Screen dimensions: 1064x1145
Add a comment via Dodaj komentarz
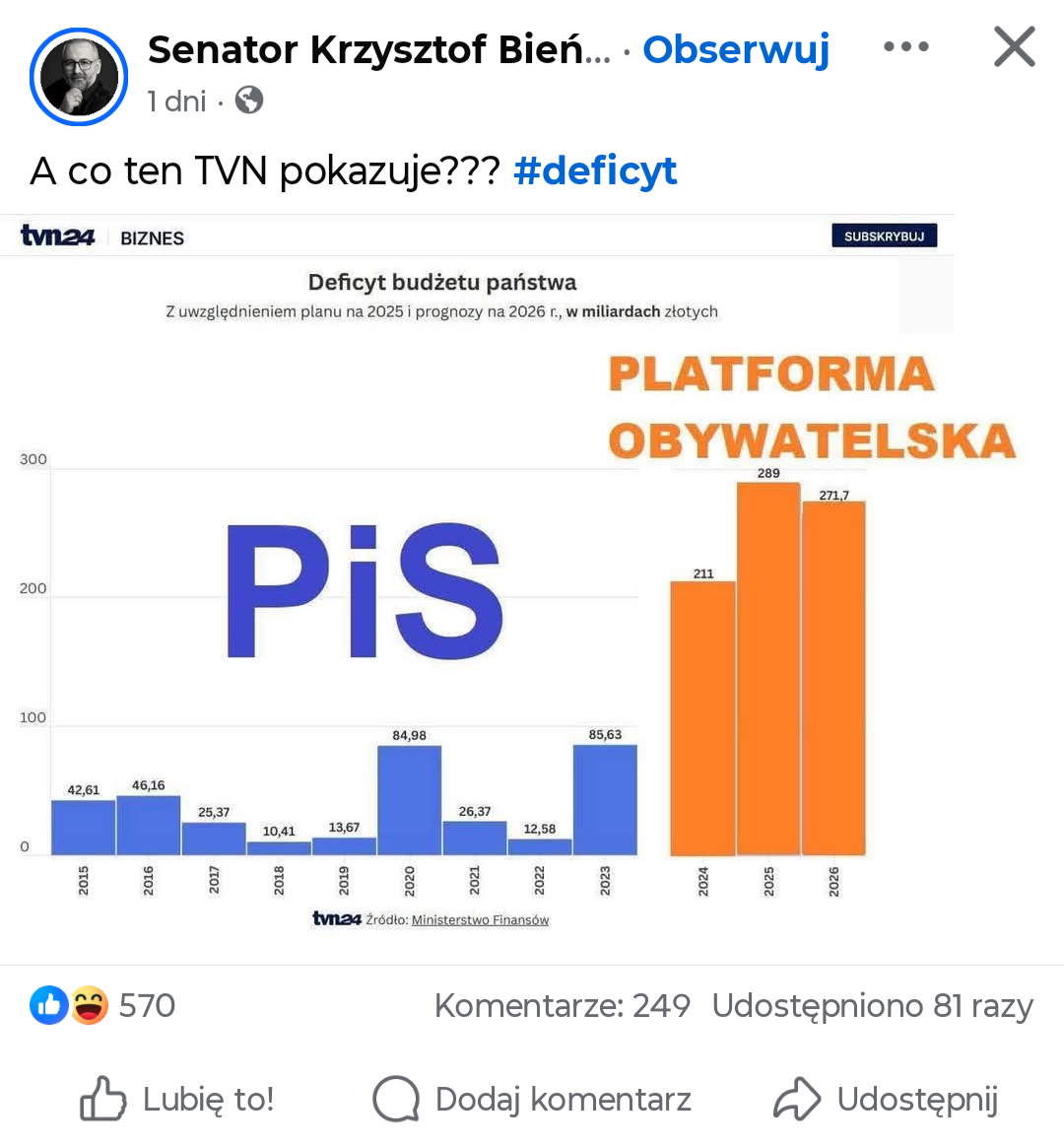click(x=532, y=1099)
